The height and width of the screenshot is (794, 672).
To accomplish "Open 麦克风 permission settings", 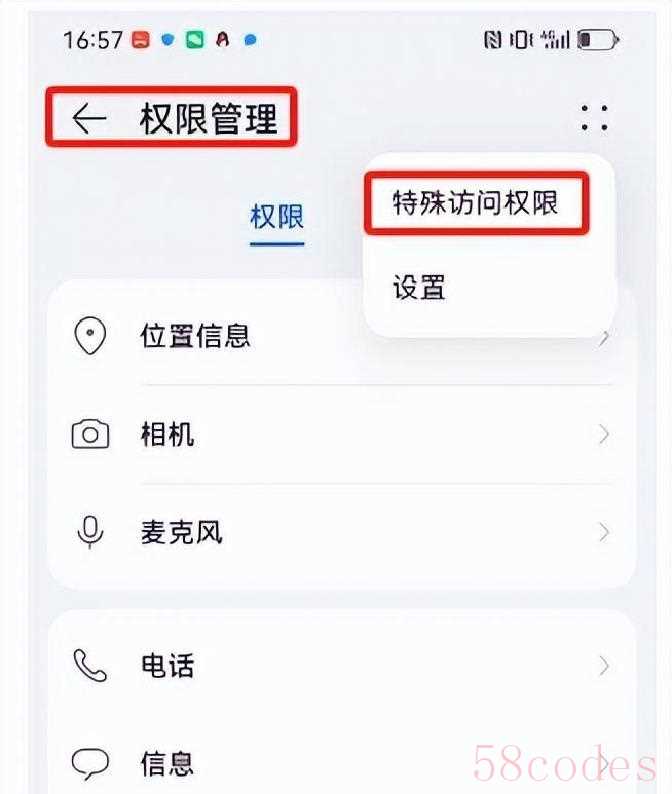I will [181, 532].
